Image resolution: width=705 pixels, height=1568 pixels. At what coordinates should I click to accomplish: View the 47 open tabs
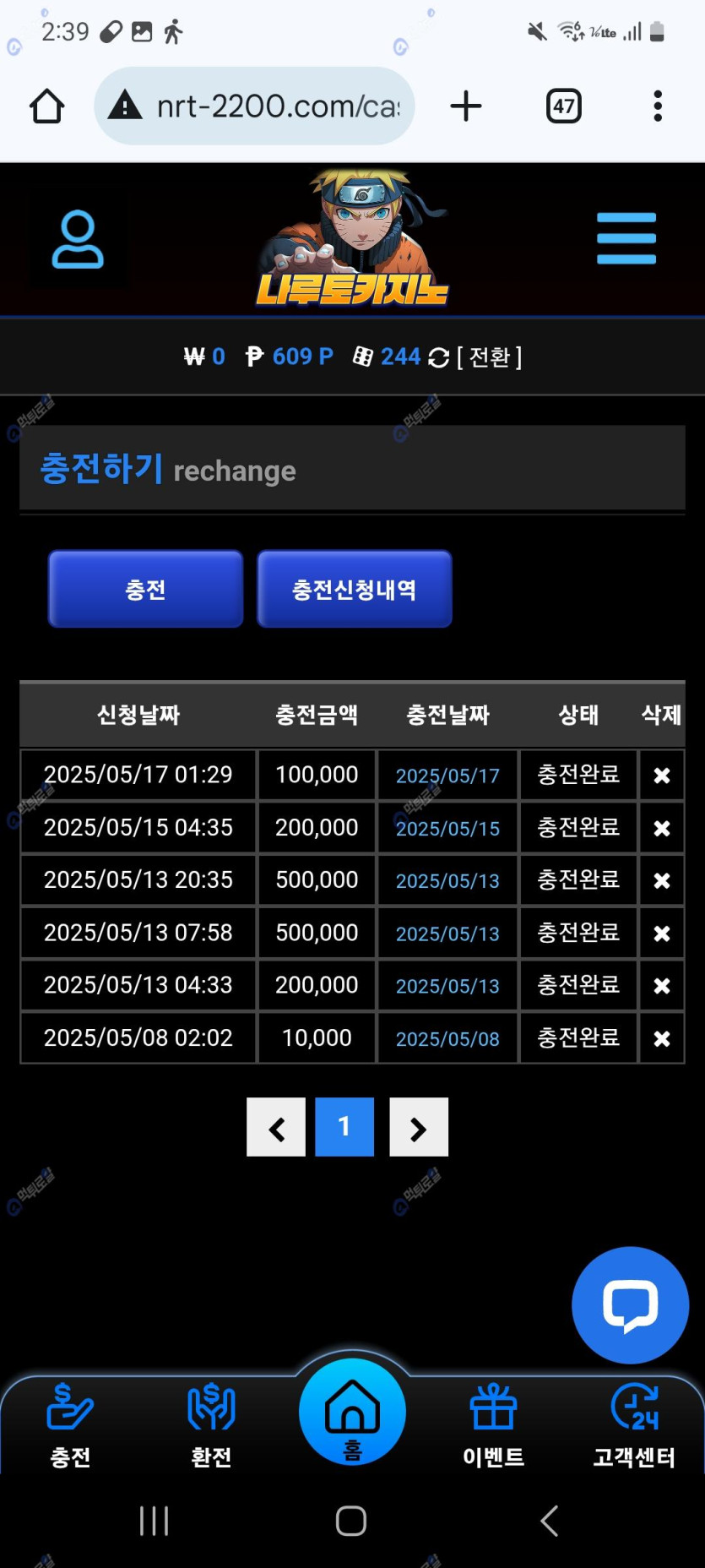click(563, 106)
